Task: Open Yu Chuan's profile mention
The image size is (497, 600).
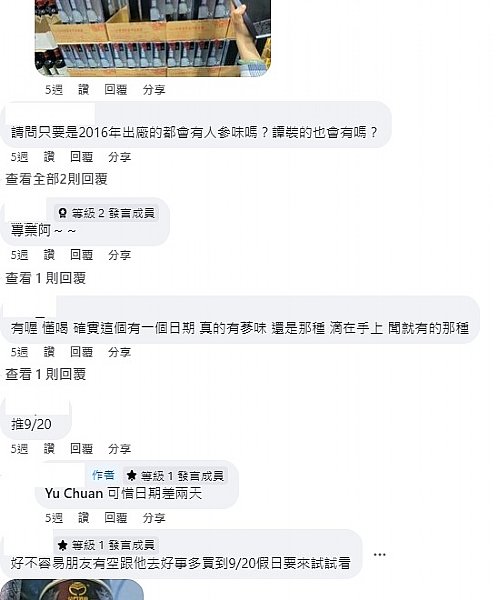Action: coord(74,493)
